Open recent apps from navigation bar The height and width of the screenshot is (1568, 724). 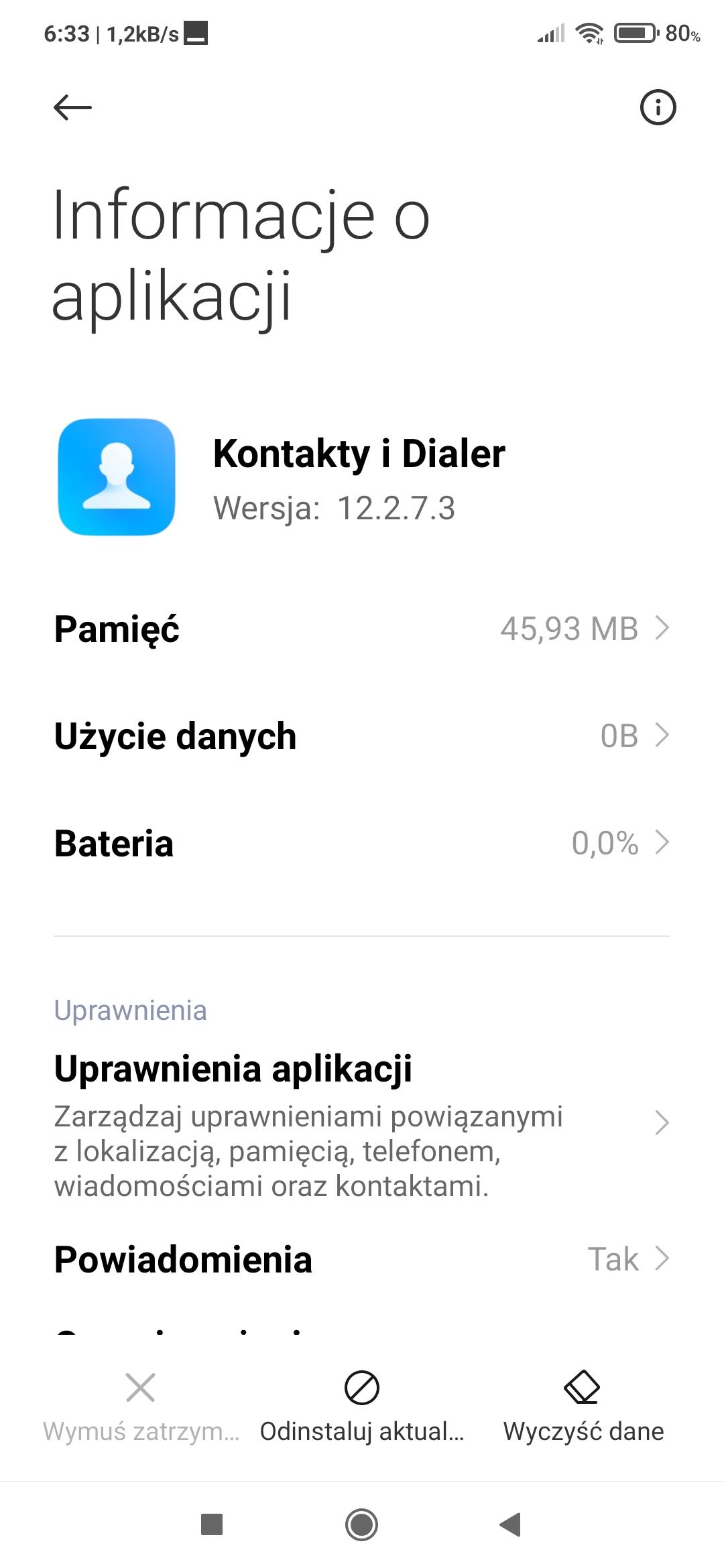[212, 1525]
